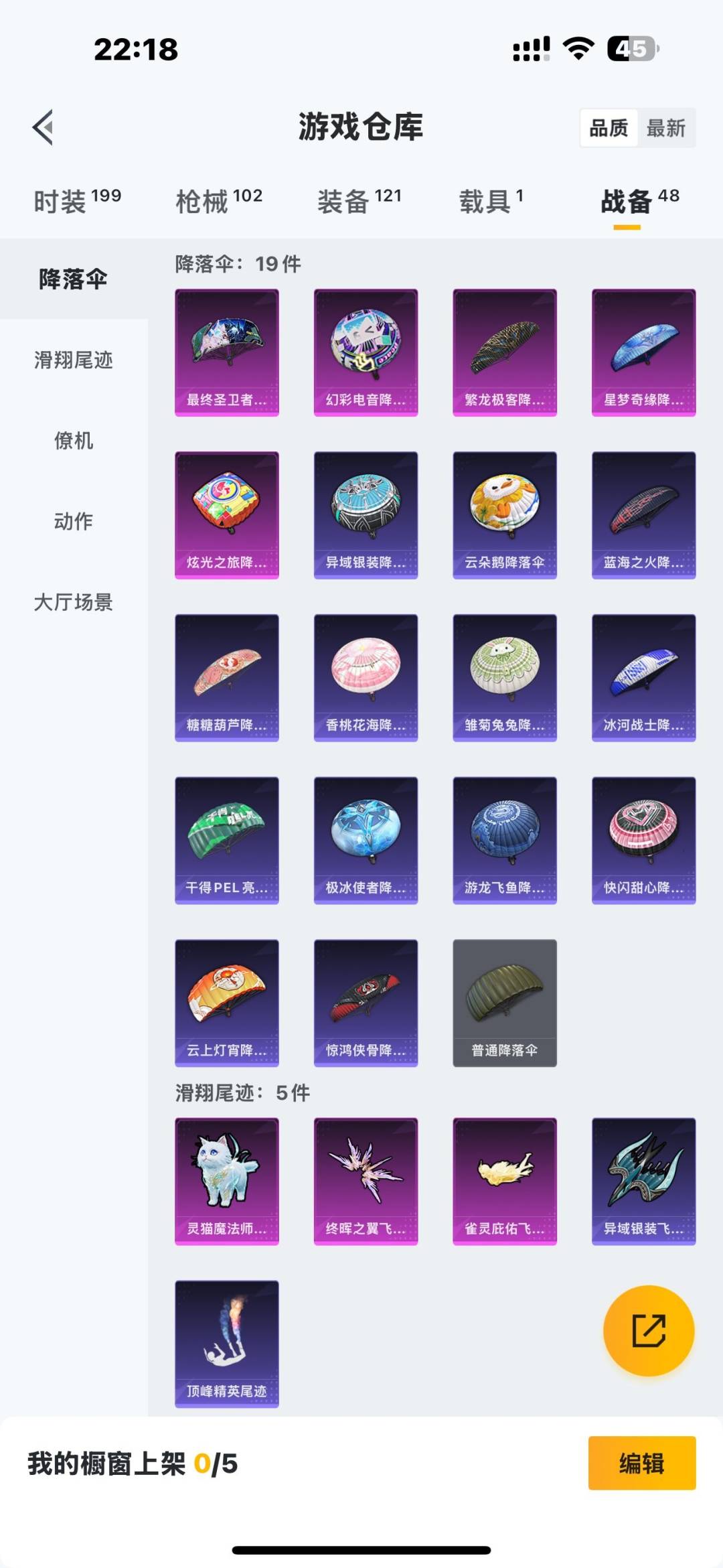This screenshot has width=723, height=1568.
Task: Sort items by 品质
Action: [x=609, y=128]
